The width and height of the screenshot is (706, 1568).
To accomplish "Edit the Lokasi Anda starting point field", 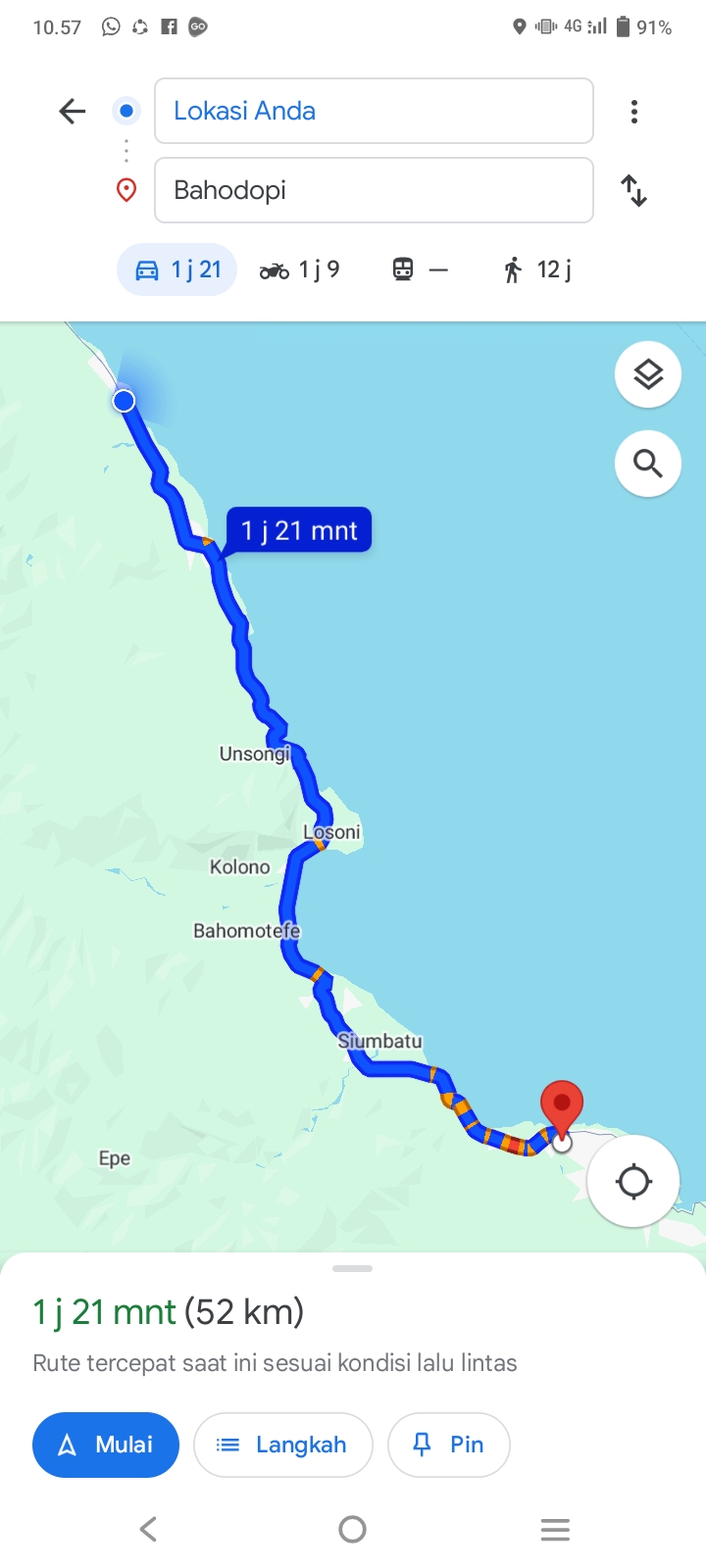I will pos(374,111).
